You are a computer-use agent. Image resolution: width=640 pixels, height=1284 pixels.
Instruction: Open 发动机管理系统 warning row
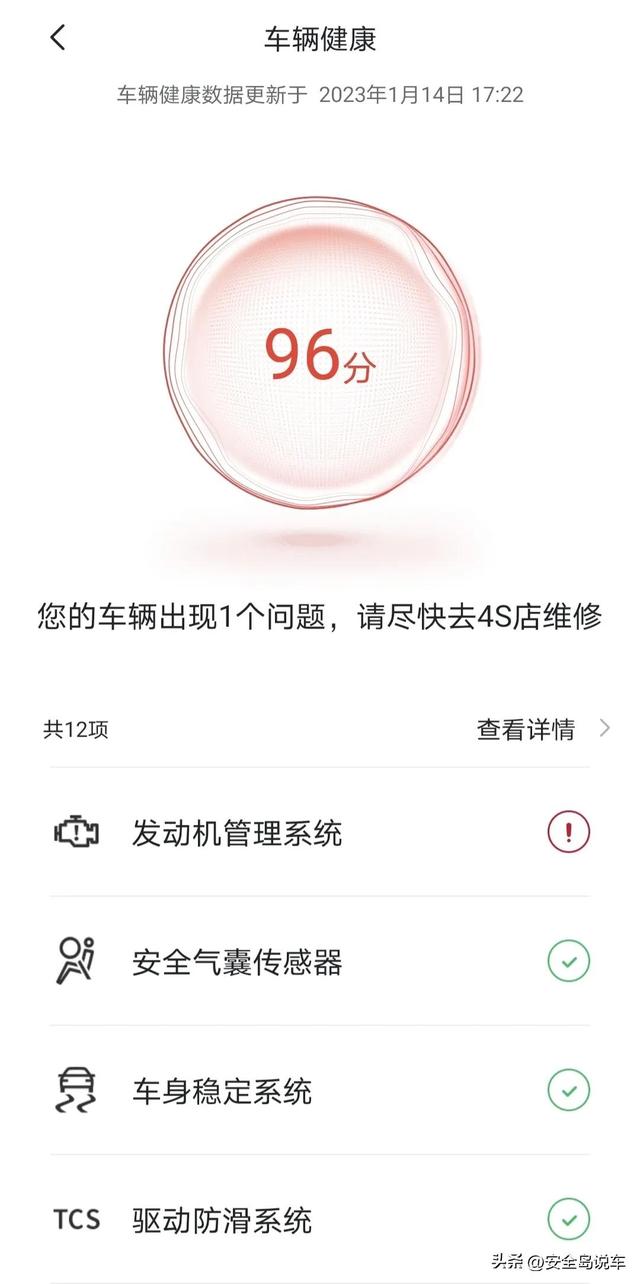pos(320,832)
